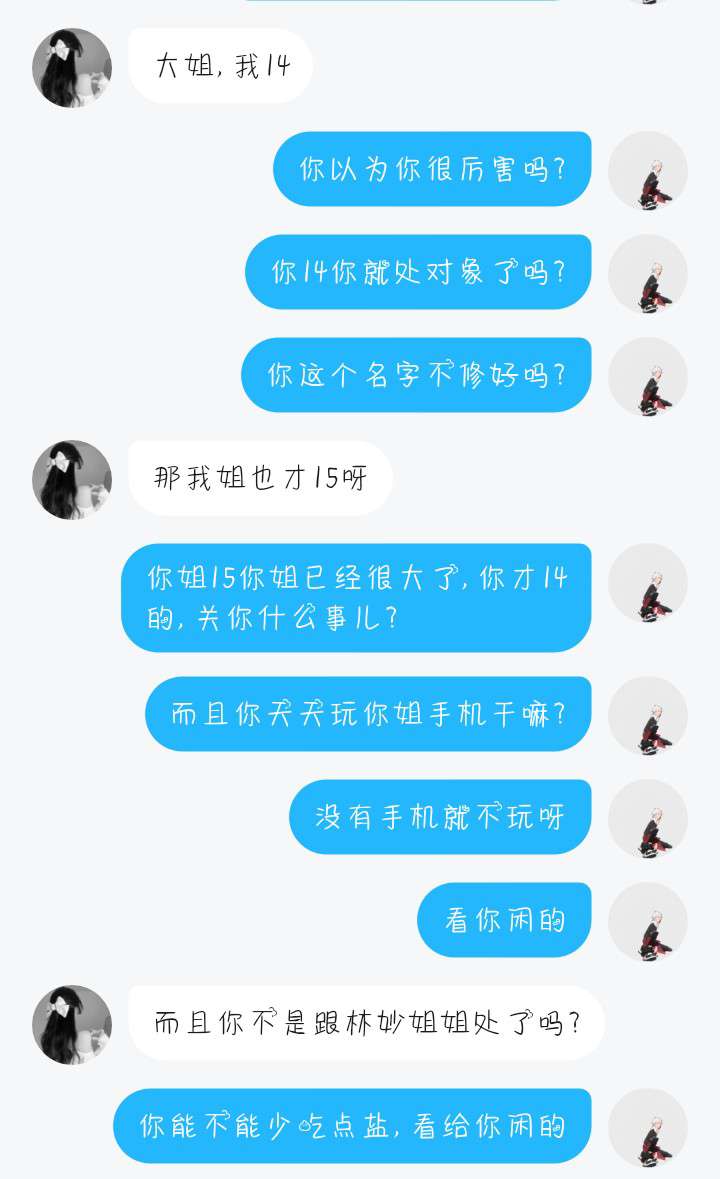Tap the avatar beside "那我姐也才15呀"
The width and height of the screenshot is (720, 1179).
[x=72, y=480]
